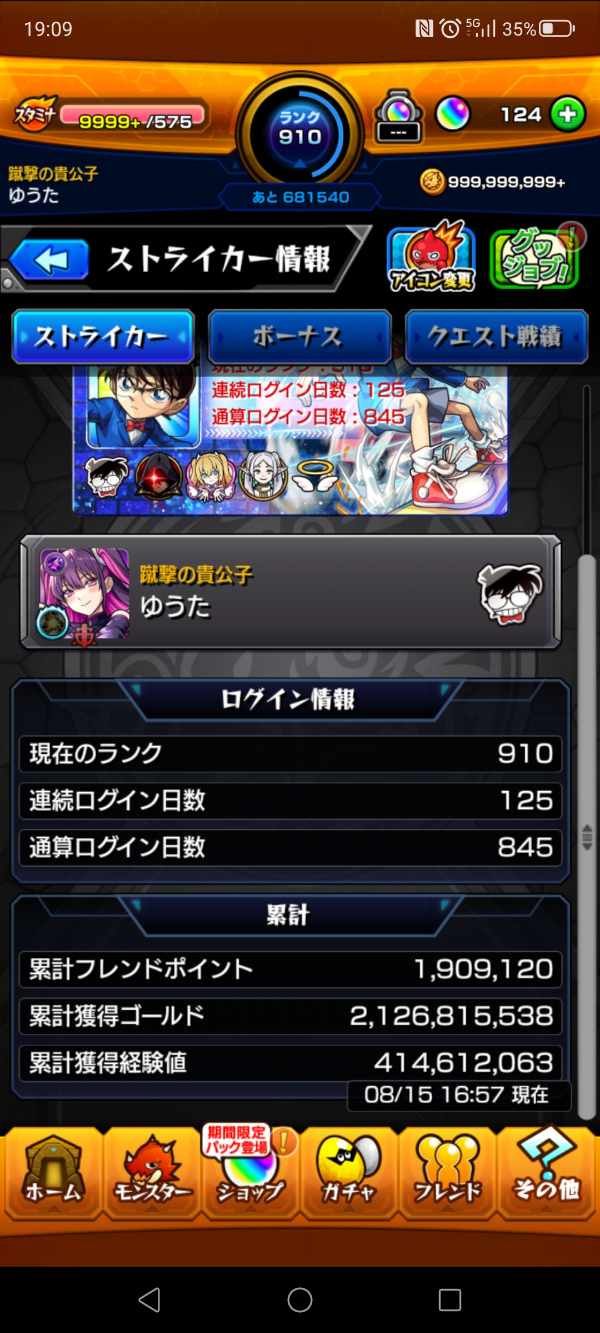Screen dimensions: 600x1333
Task: Tap the ゆうた profile card
Action: click(290, 592)
